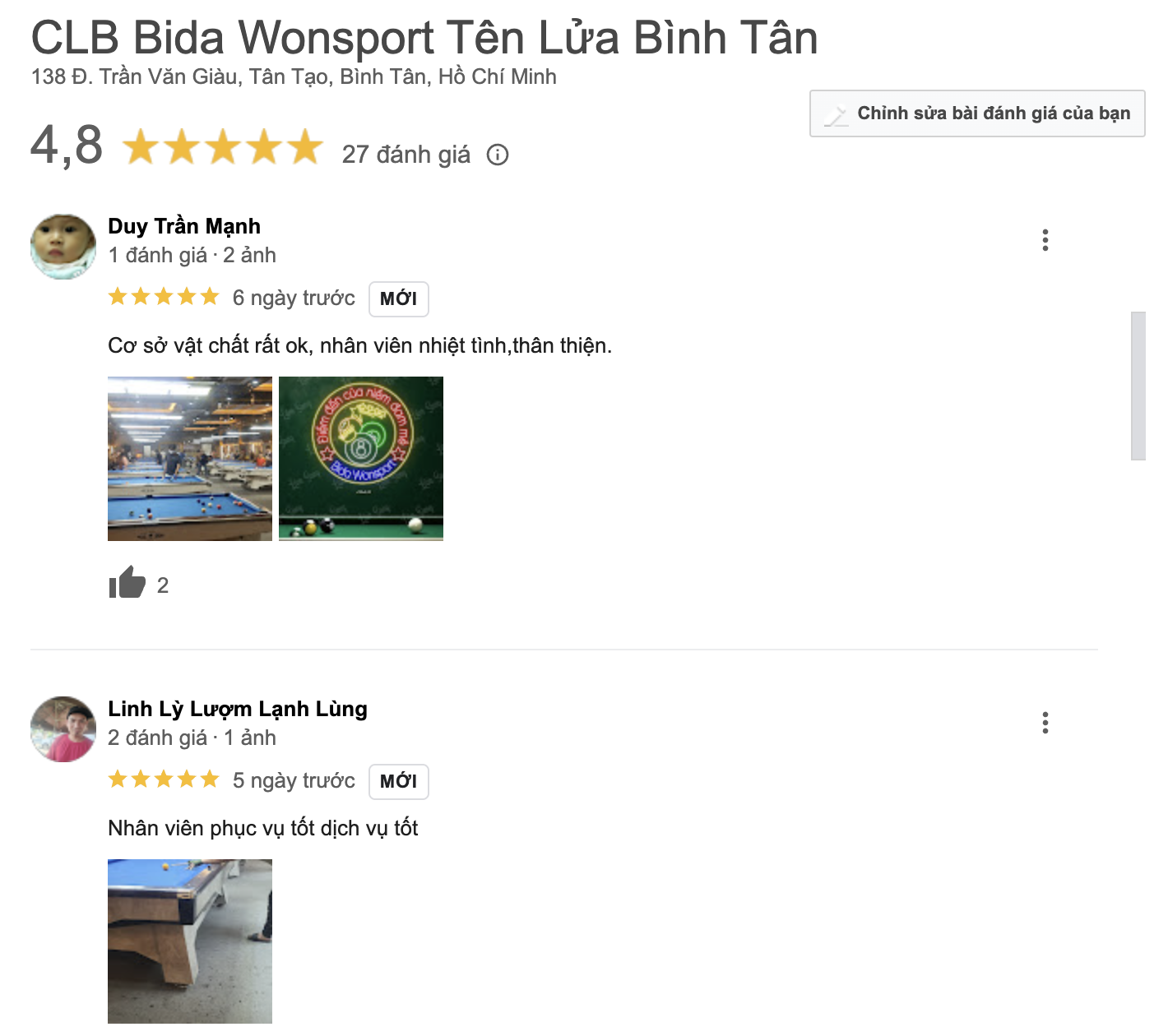Like Duy Trần Mạnh's review
1168x1036 pixels.
click(127, 583)
